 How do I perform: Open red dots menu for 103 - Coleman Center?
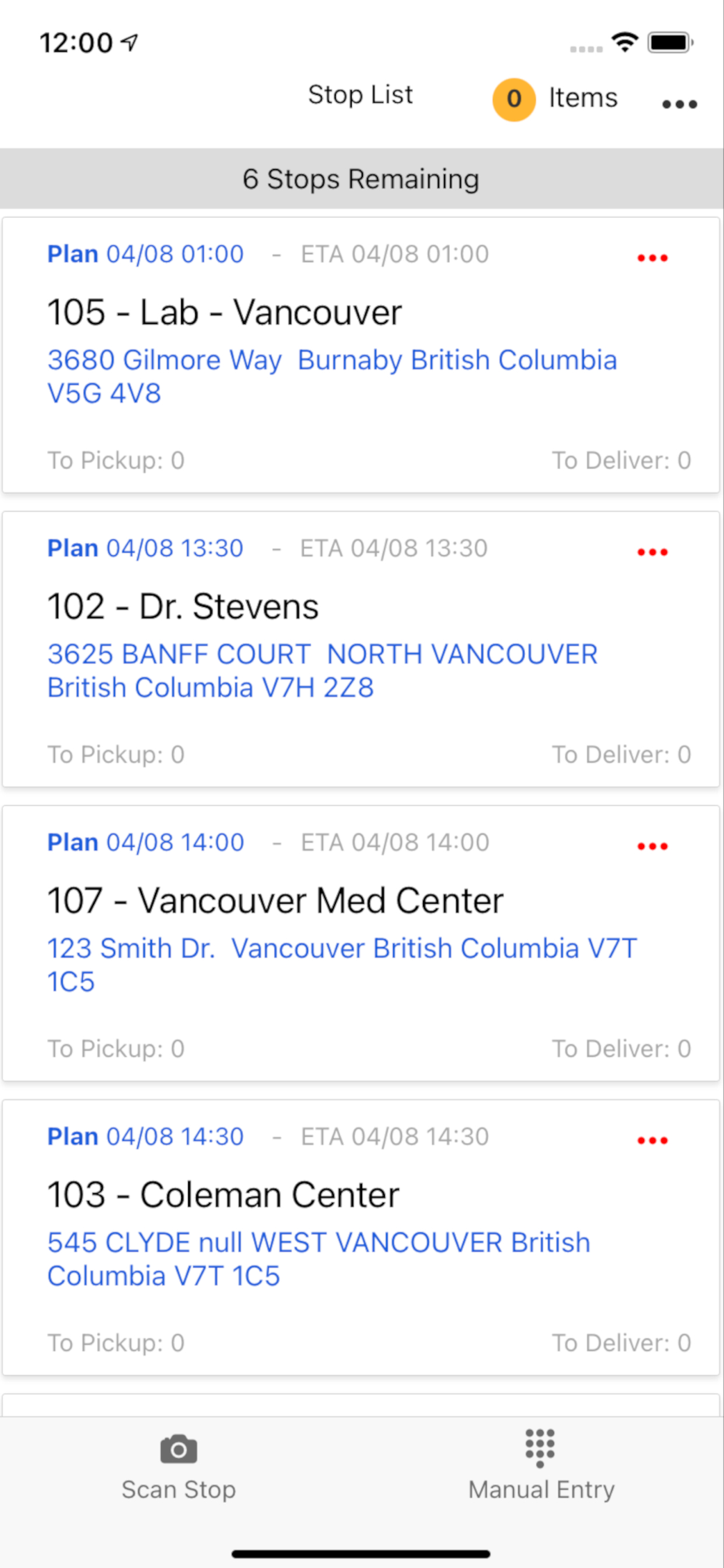(652, 1140)
